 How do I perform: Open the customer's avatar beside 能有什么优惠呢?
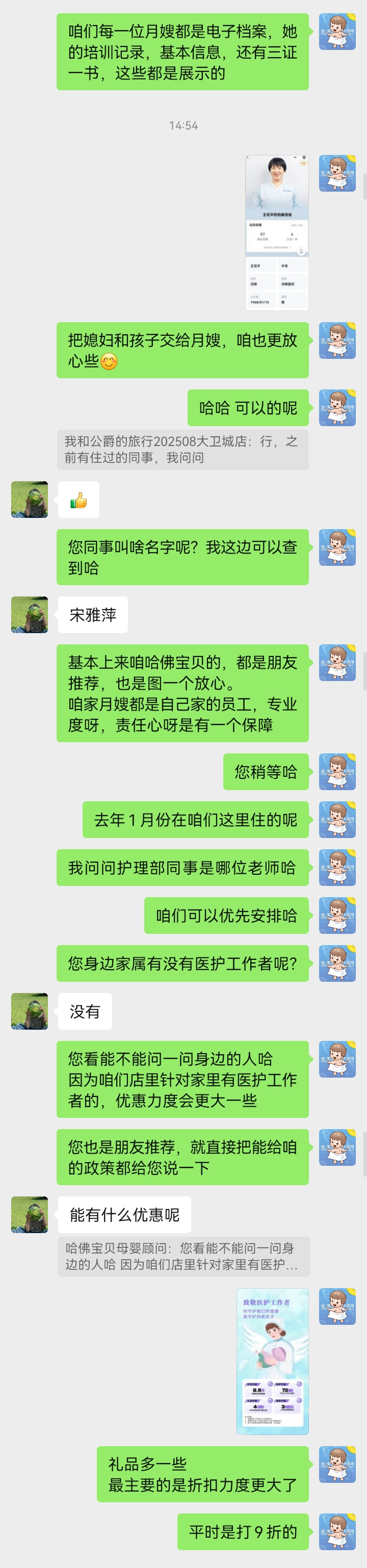coord(29,1214)
